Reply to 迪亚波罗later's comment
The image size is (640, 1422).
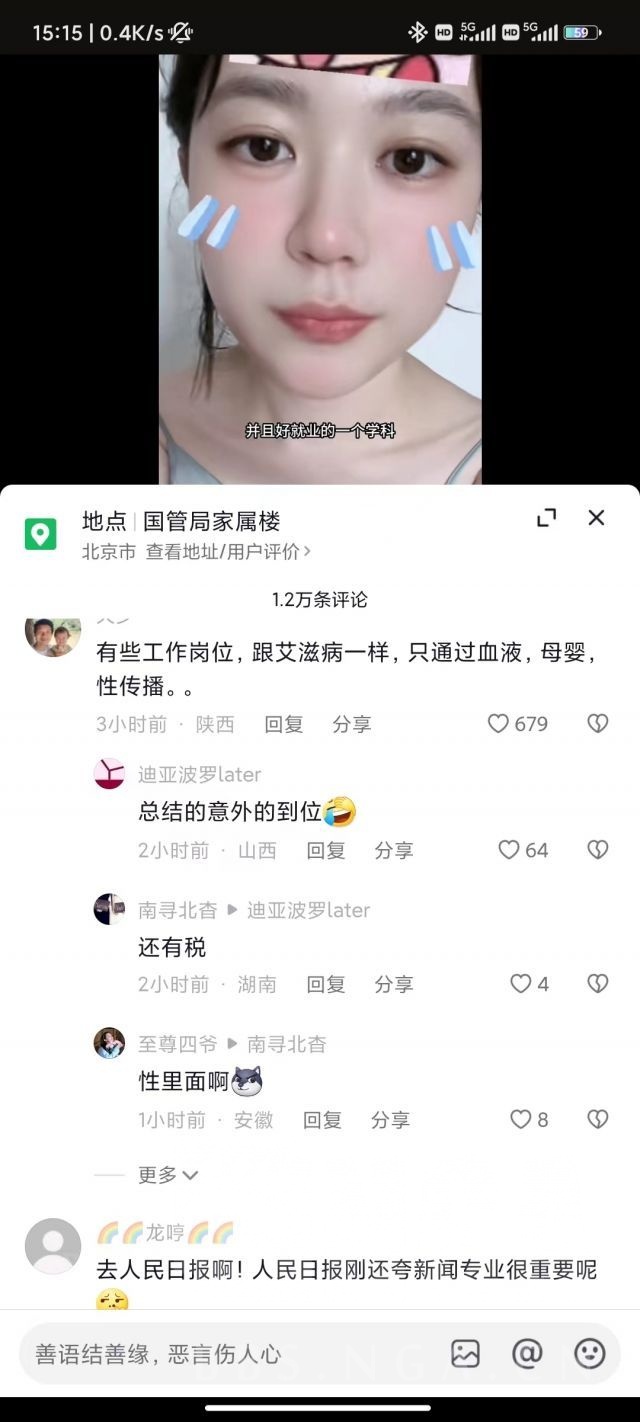(326, 850)
